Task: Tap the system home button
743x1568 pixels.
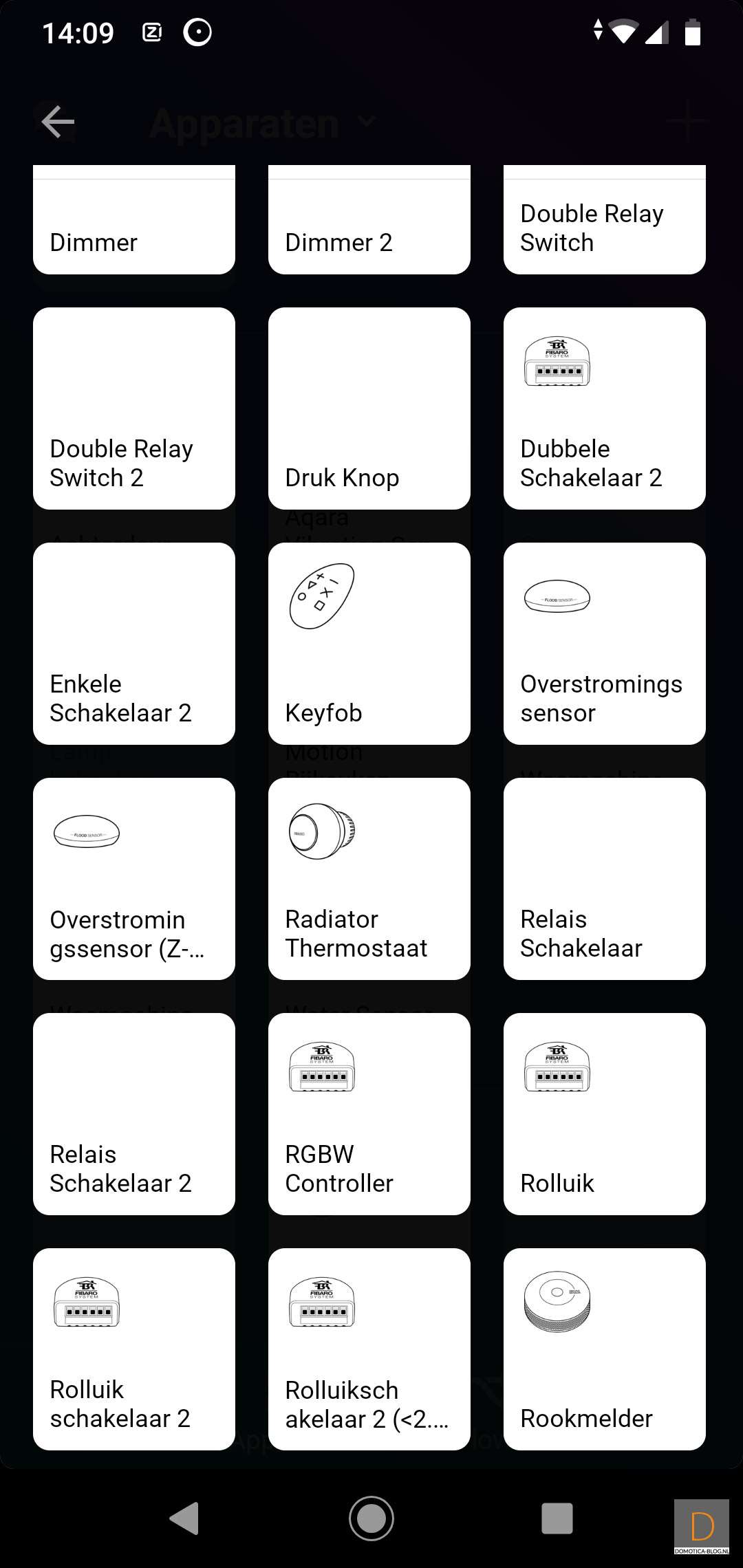Action: pos(371,1518)
